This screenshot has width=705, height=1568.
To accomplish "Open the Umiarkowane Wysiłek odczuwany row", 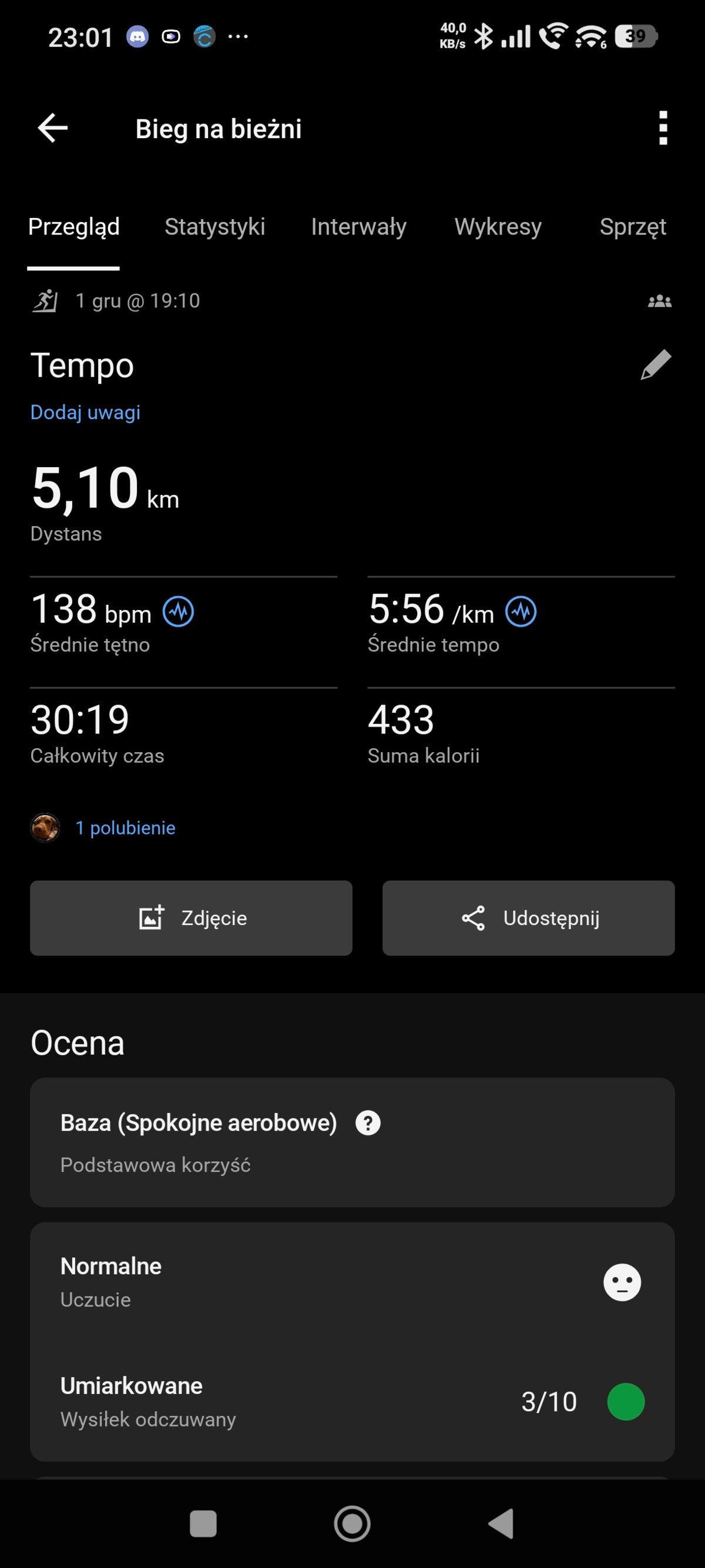I will [x=351, y=1402].
